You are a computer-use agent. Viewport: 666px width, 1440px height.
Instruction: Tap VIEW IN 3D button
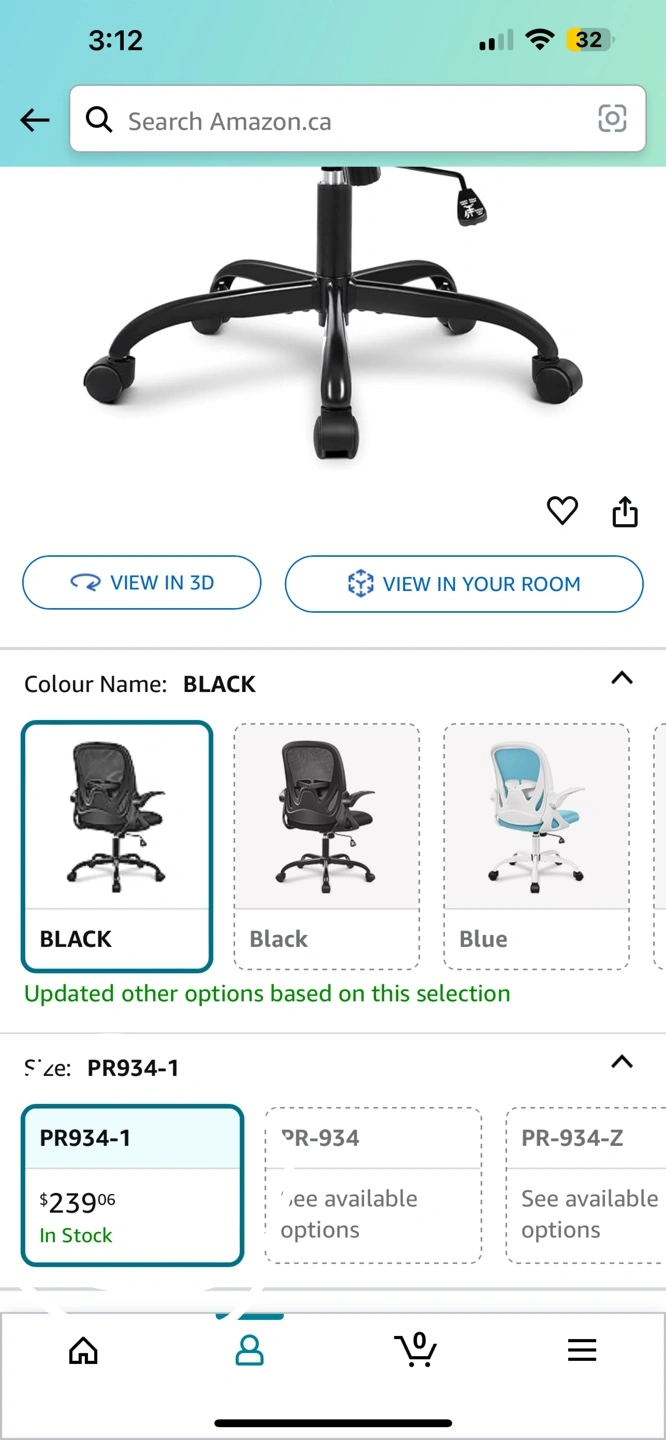point(142,583)
